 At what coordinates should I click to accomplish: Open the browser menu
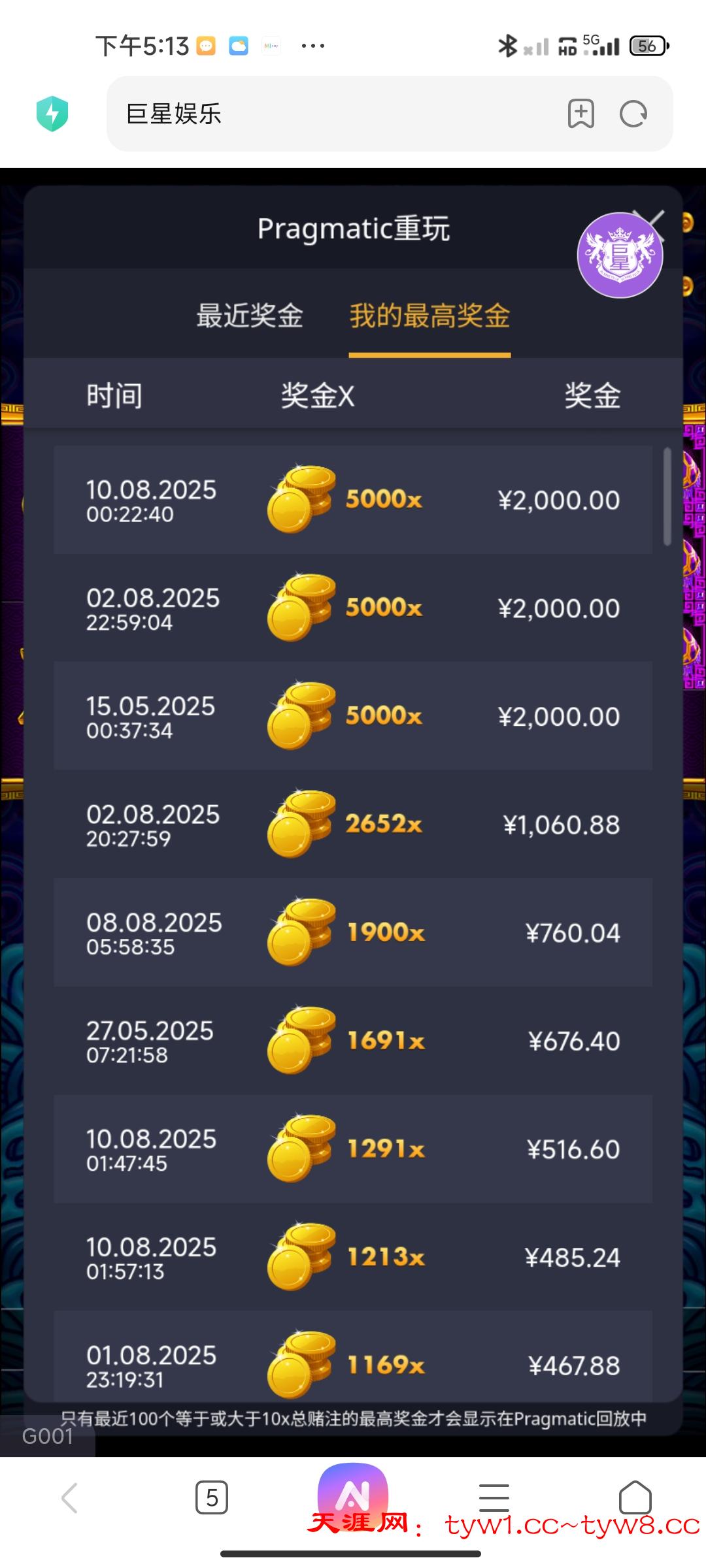(x=494, y=1497)
